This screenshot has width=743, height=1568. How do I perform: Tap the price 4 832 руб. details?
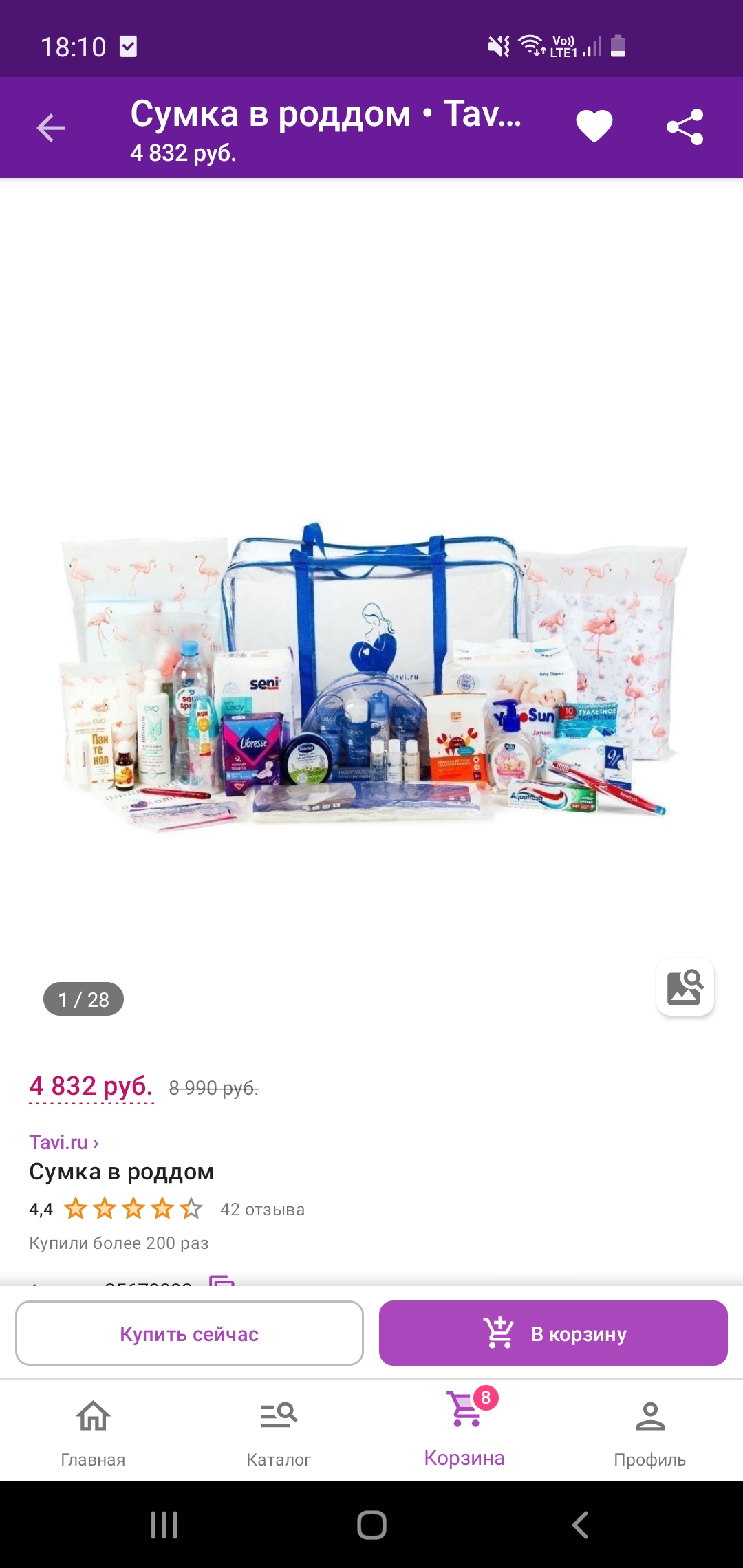click(x=91, y=1087)
